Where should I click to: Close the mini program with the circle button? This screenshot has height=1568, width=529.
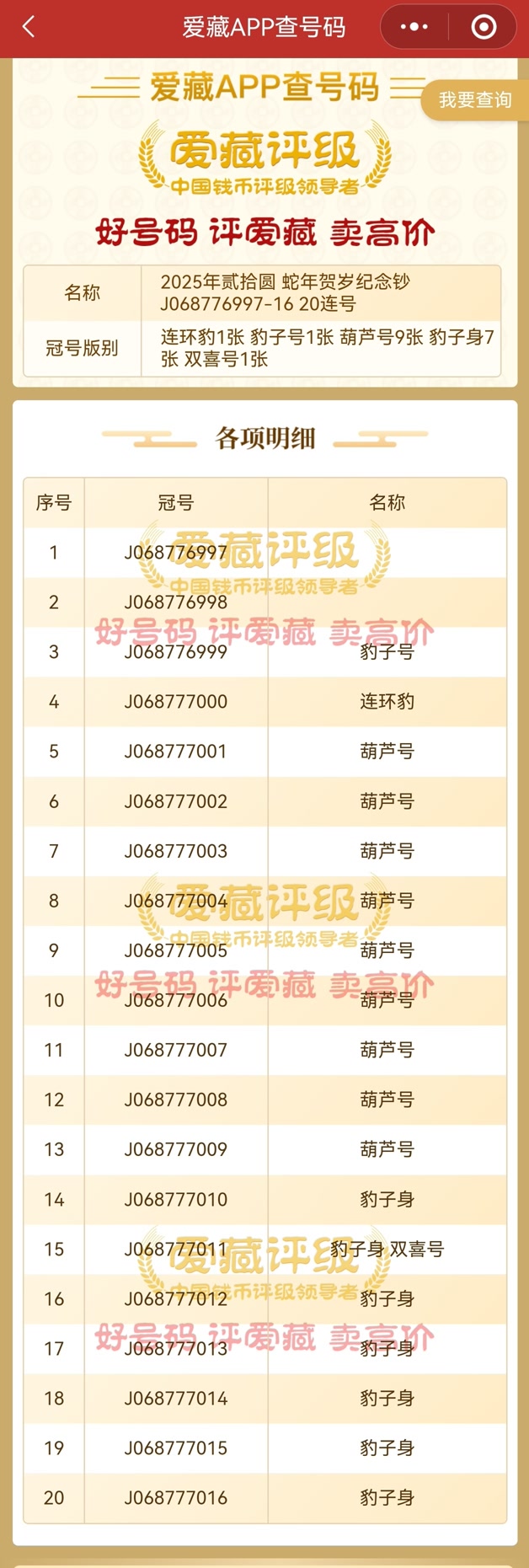pos(484,27)
